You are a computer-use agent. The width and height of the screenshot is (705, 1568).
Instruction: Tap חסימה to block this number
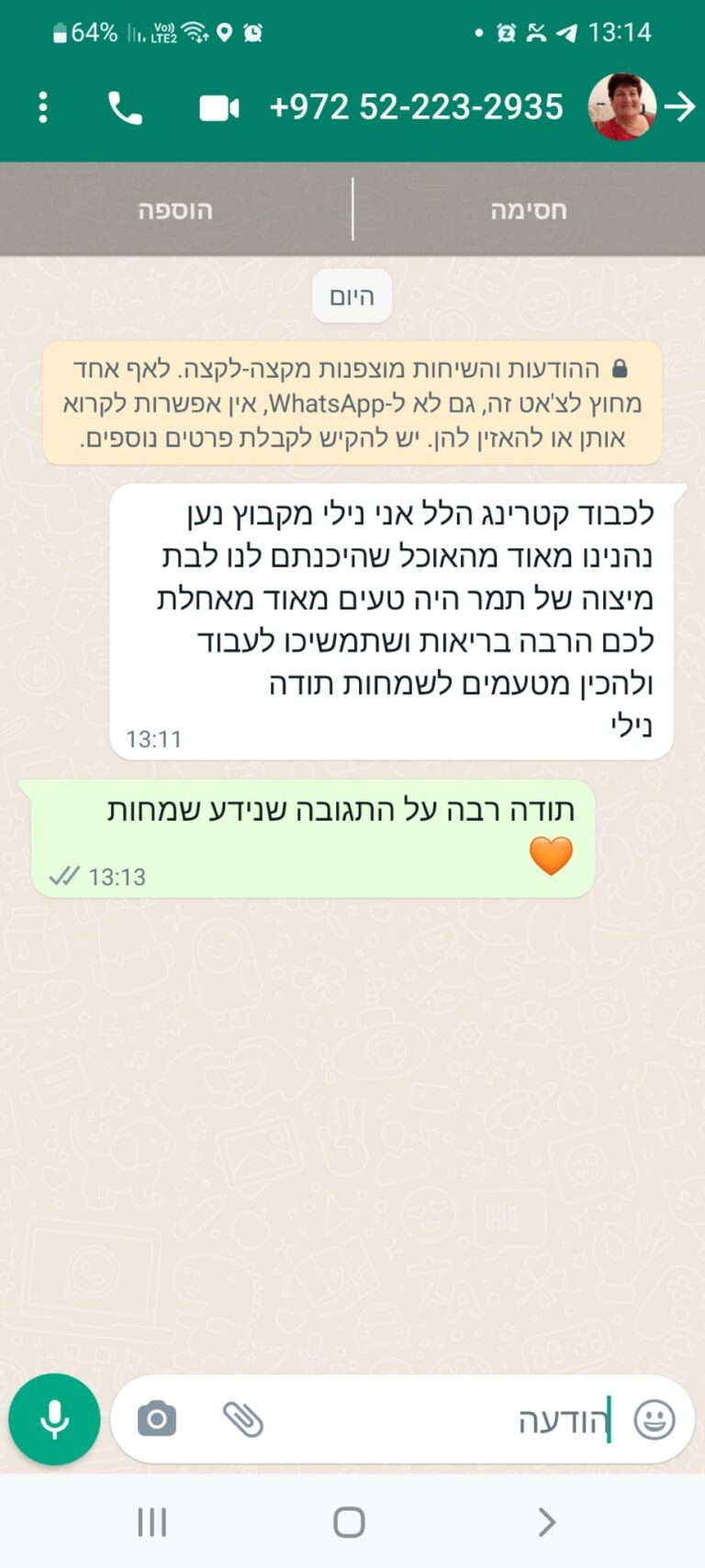tap(528, 210)
